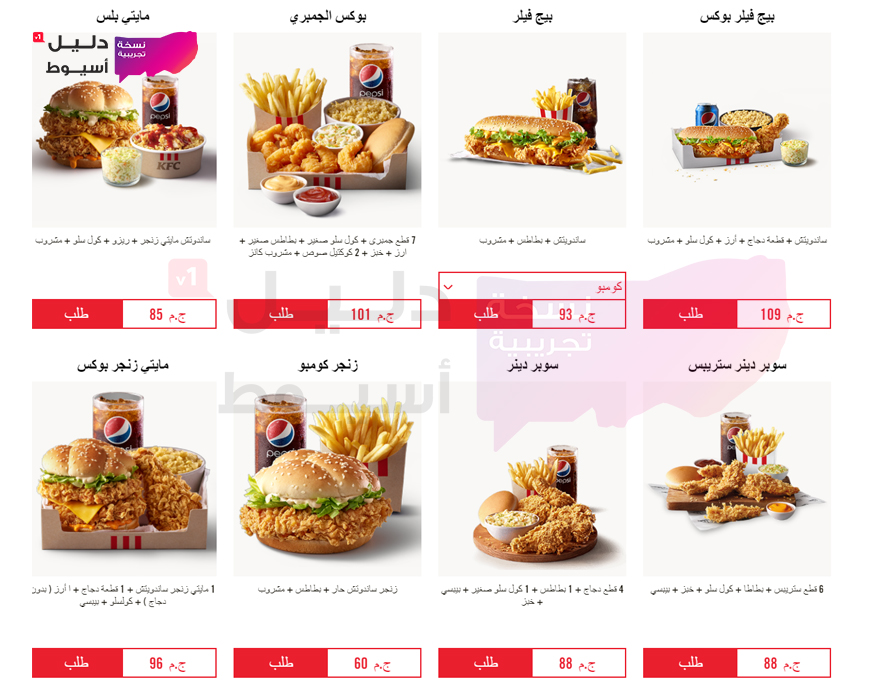View the سوبر دينر ستريبس product picture
This screenshot has width=893, height=695.
737,479
